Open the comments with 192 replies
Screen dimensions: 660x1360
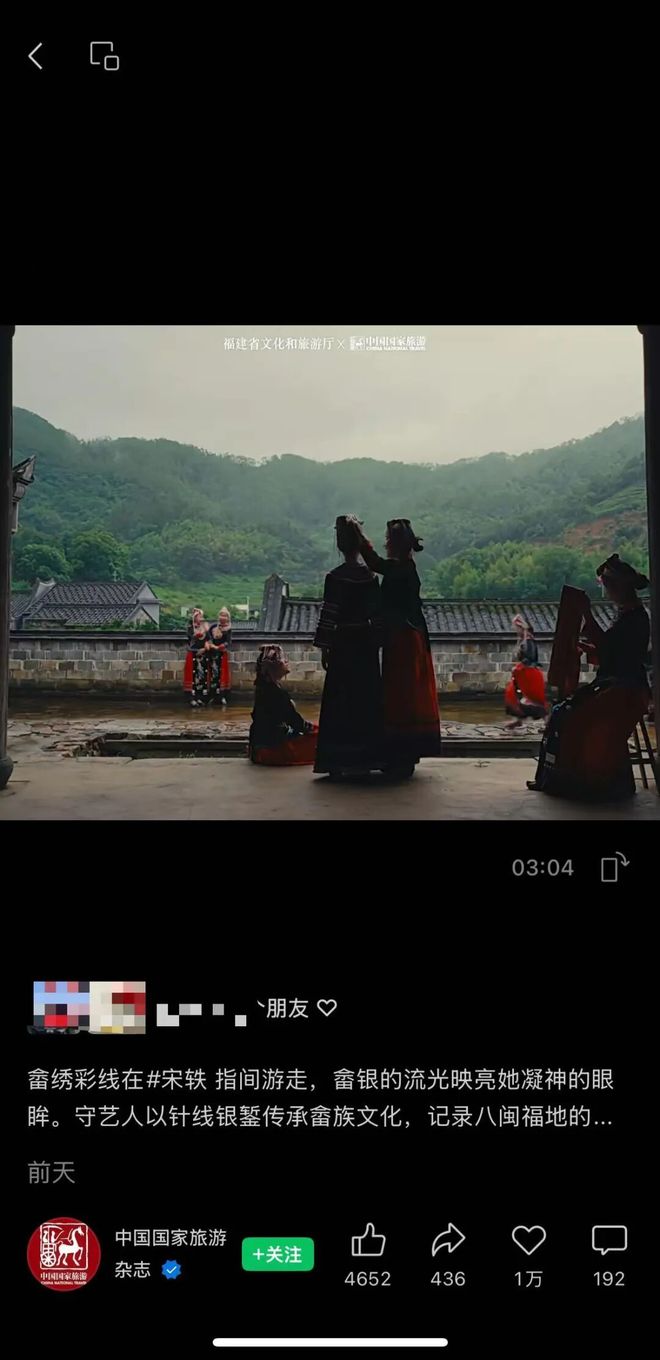pos(609,1242)
